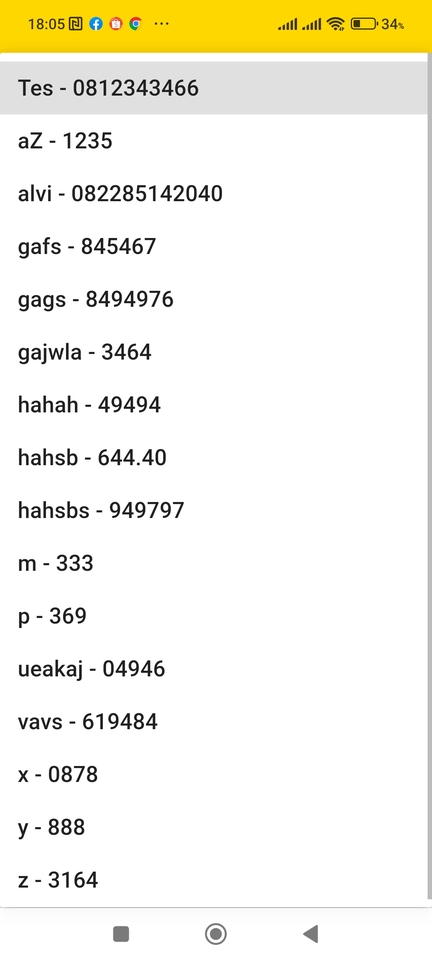The width and height of the screenshot is (432, 960).
Task: Choose the aZ - 1235 option
Action: (x=214, y=141)
